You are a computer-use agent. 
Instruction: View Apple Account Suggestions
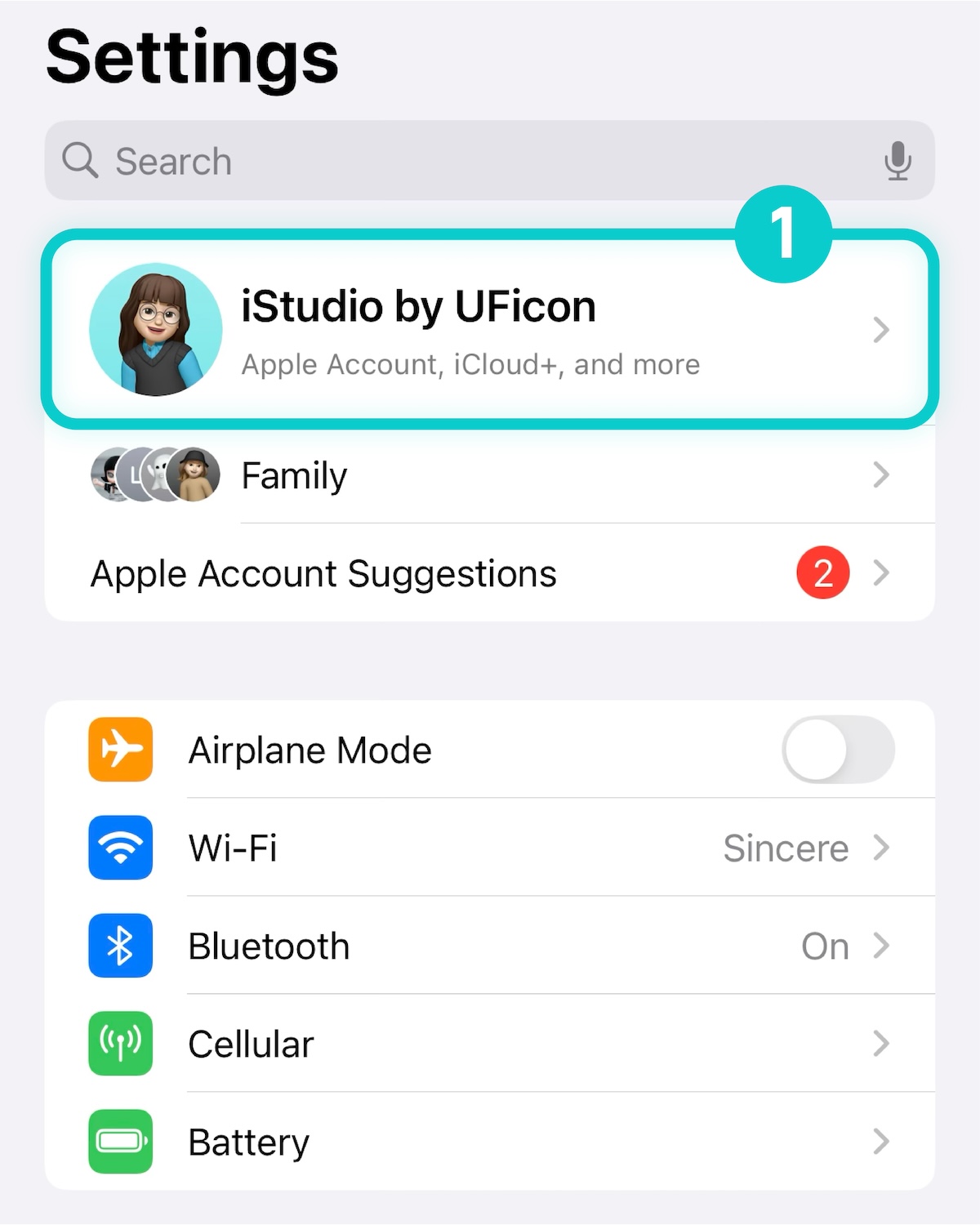coord(488,573)
